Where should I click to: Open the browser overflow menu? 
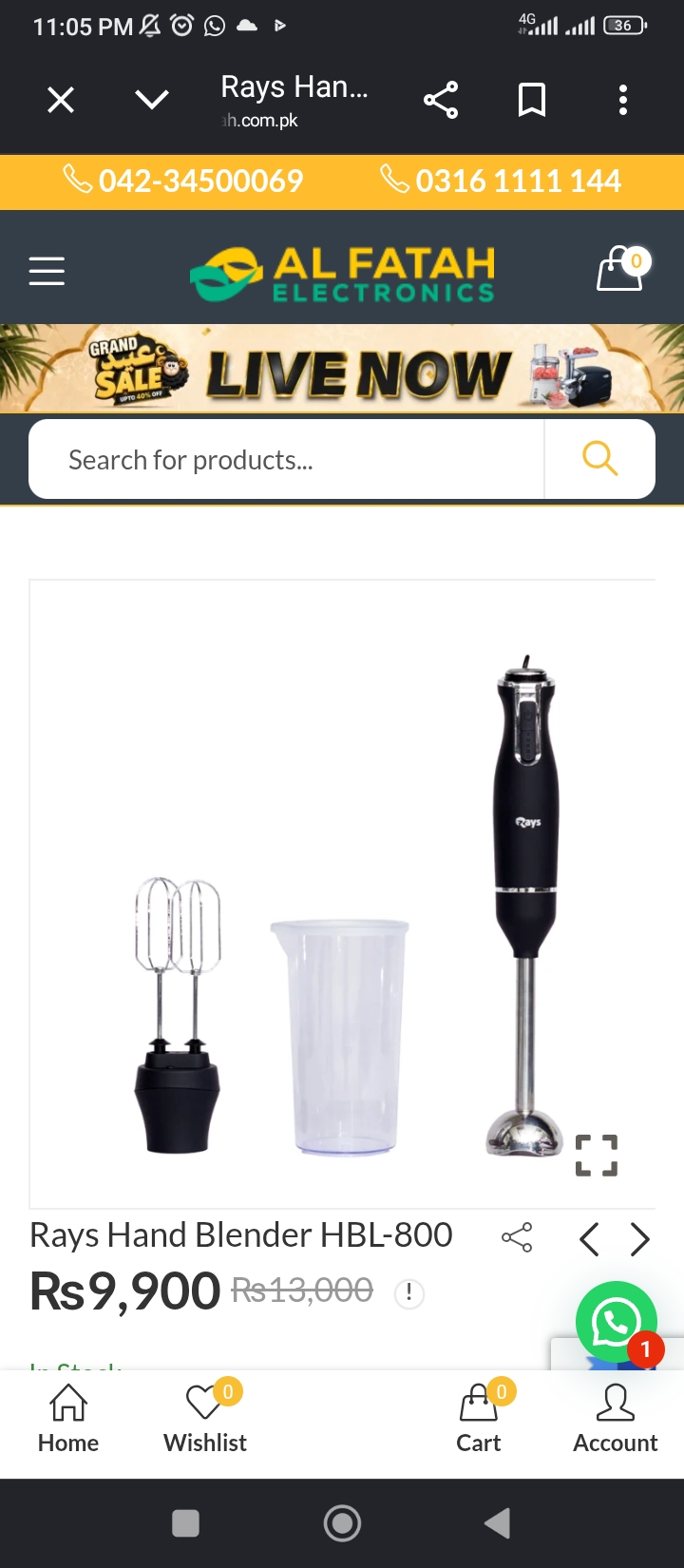click(623, 100)
